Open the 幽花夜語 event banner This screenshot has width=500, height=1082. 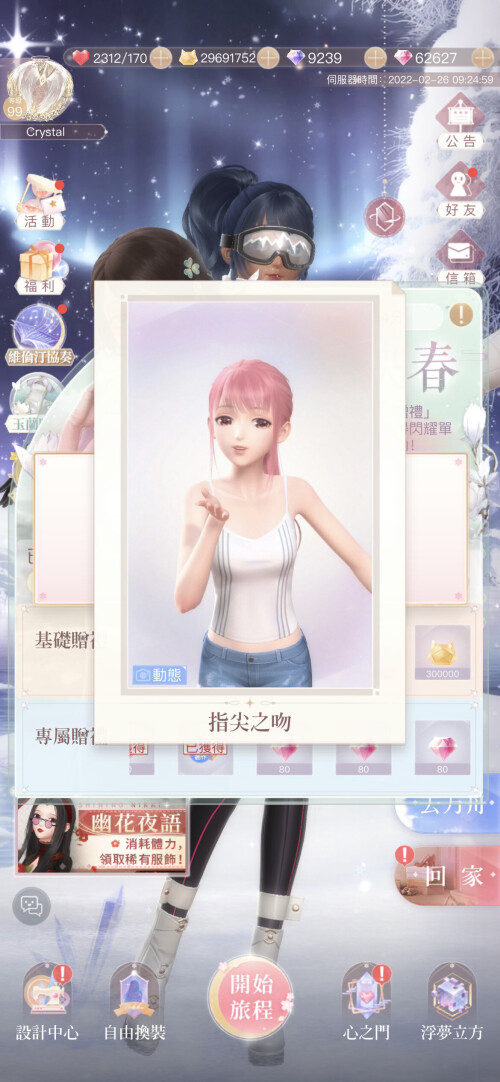click(102, 836)
